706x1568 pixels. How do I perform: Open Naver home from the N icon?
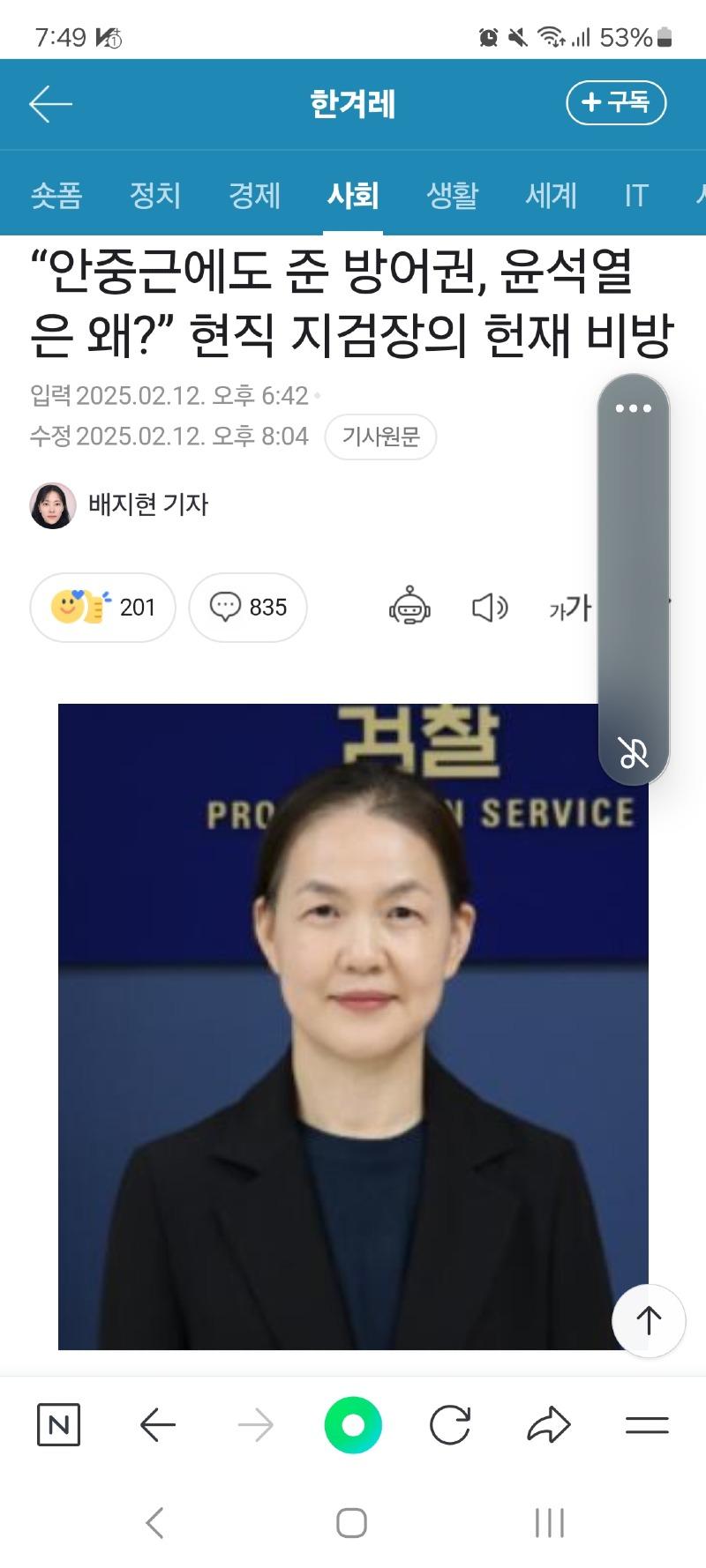tap(59, 1424)
